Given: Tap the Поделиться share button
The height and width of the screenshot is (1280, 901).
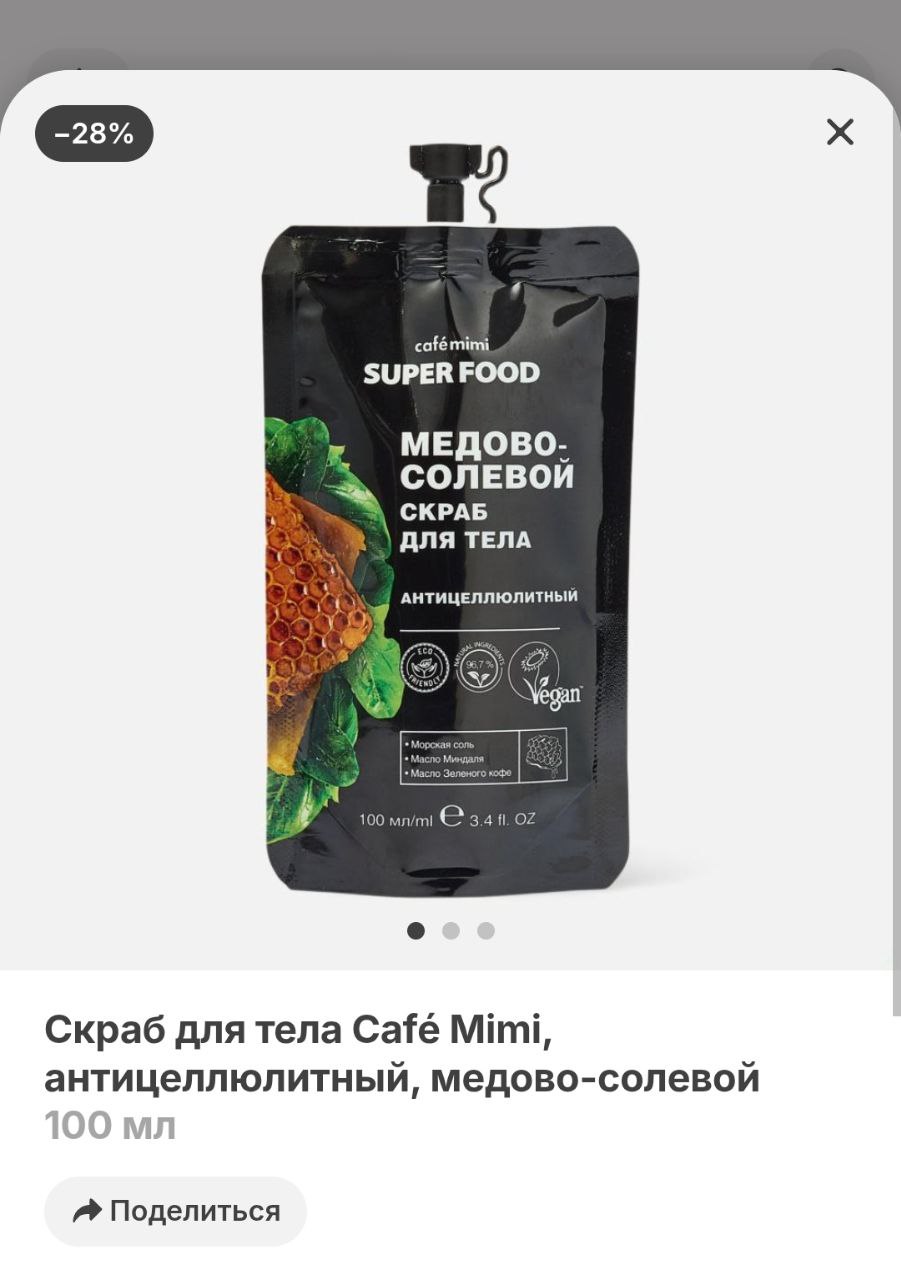Looking at the screenshot, I should click(176, 1211).
